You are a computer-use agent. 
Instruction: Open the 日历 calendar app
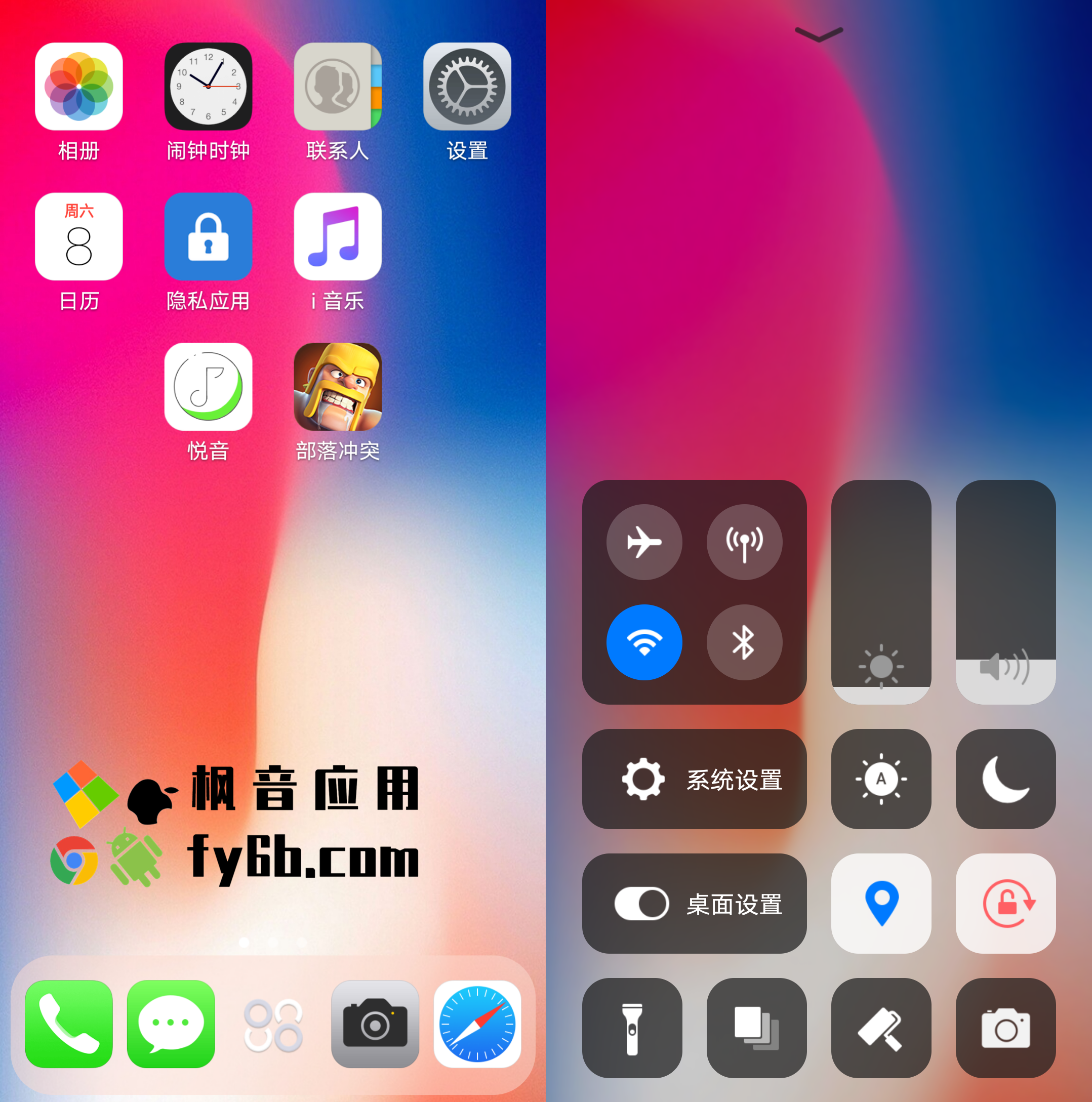click(79, 237)
